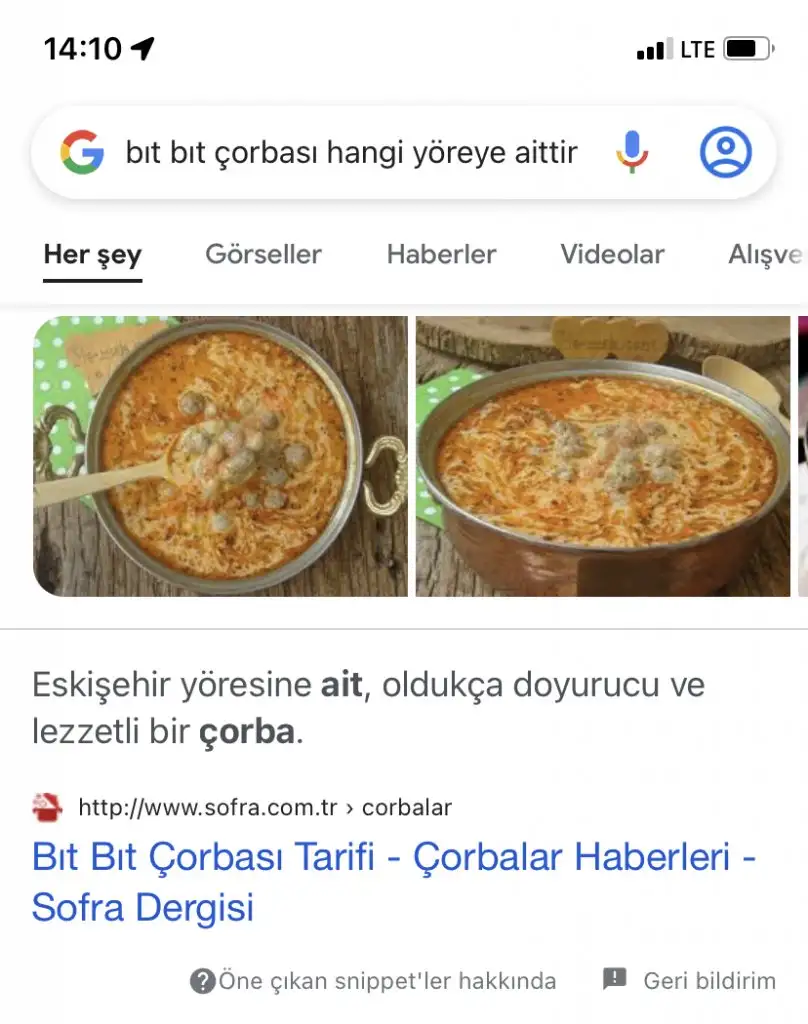Screen dimensions: 808x1024
Task: Switch to the Görseller tab
Action: 263,254
